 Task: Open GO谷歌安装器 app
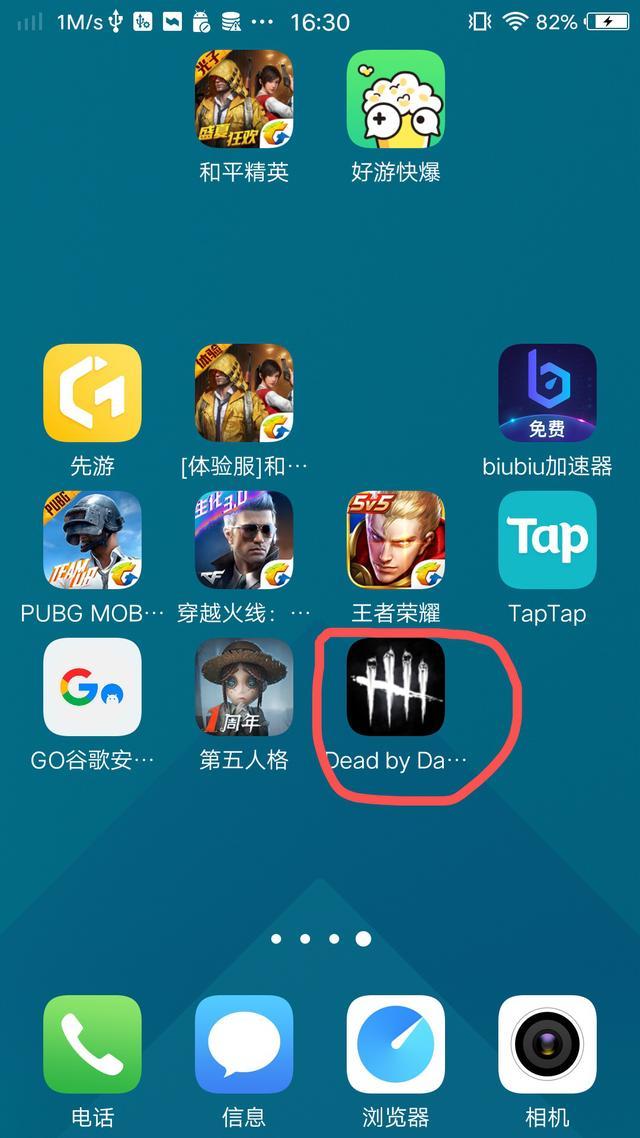tap(92, 687)
